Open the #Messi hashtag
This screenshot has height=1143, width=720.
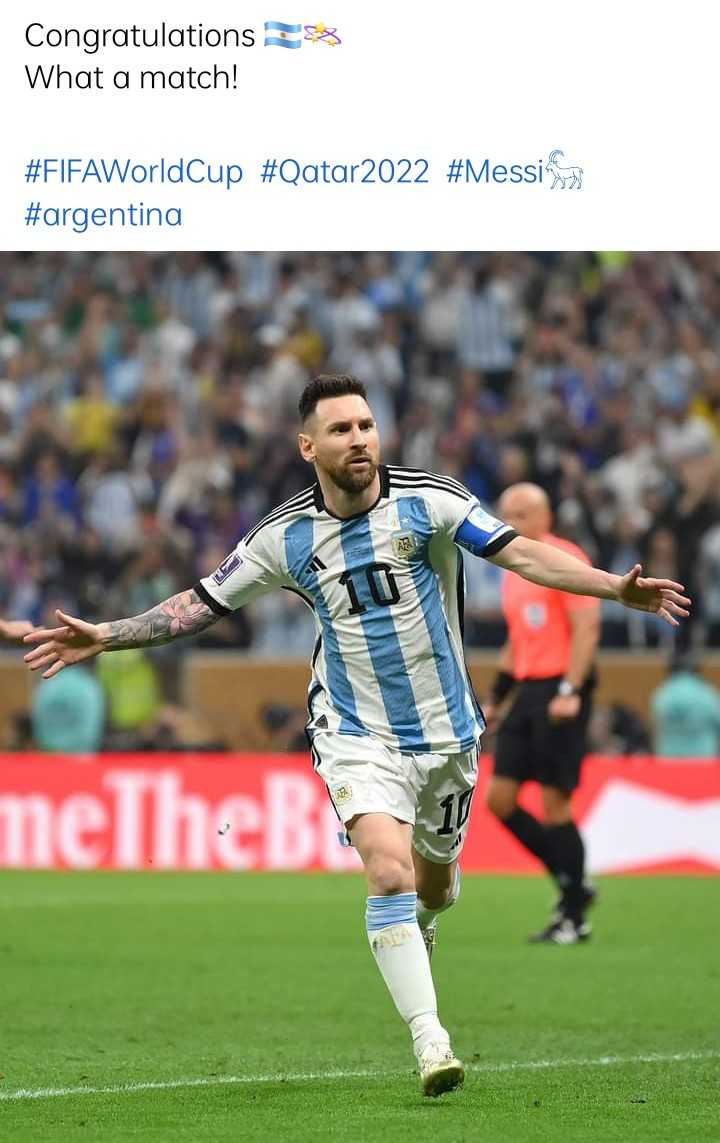(495, 173)
